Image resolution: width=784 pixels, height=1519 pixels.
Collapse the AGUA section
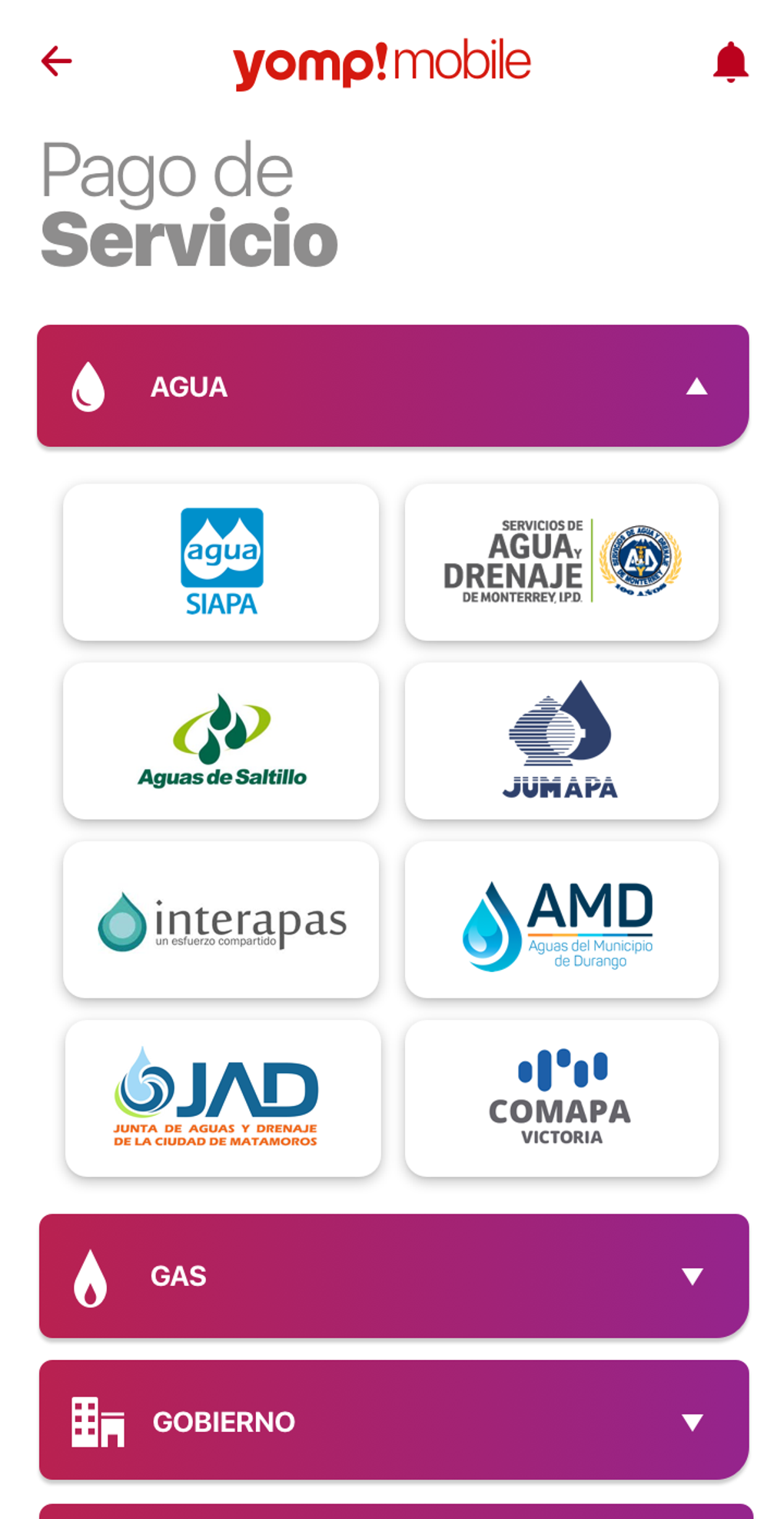tap(696, 386)
